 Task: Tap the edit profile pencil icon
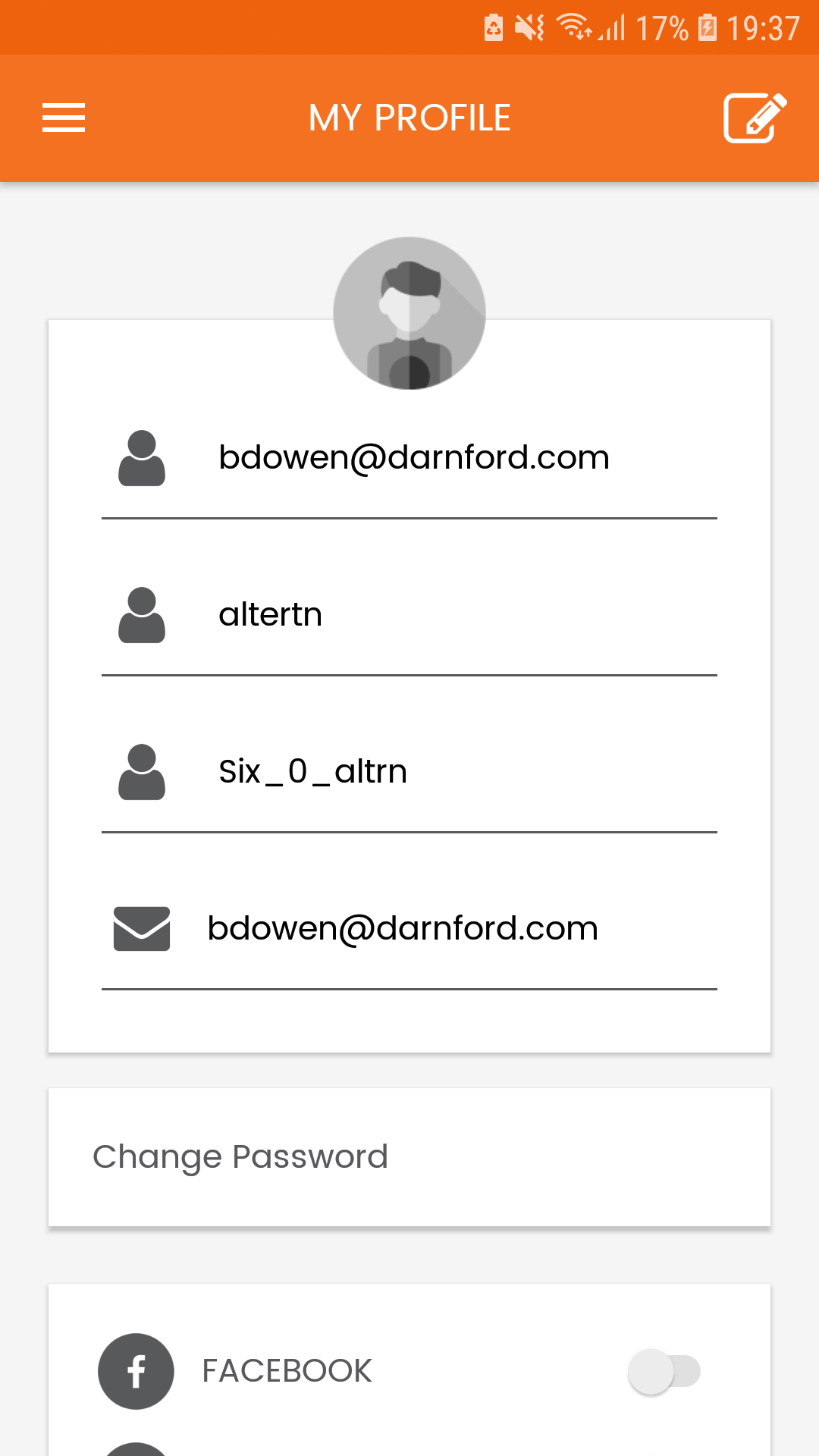(755, 118)
